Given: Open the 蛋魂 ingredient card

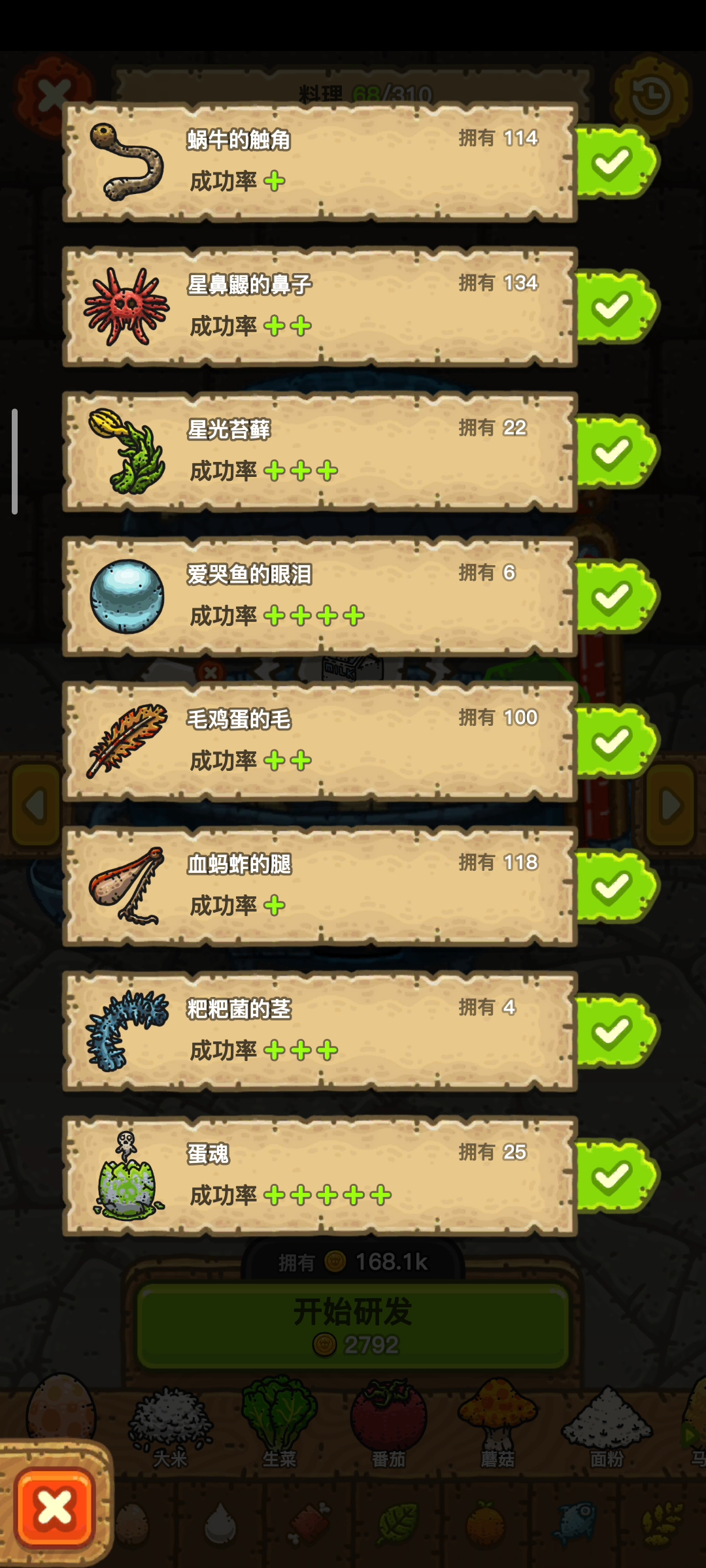Looking at the screenshot, I should coord(320,1176).
